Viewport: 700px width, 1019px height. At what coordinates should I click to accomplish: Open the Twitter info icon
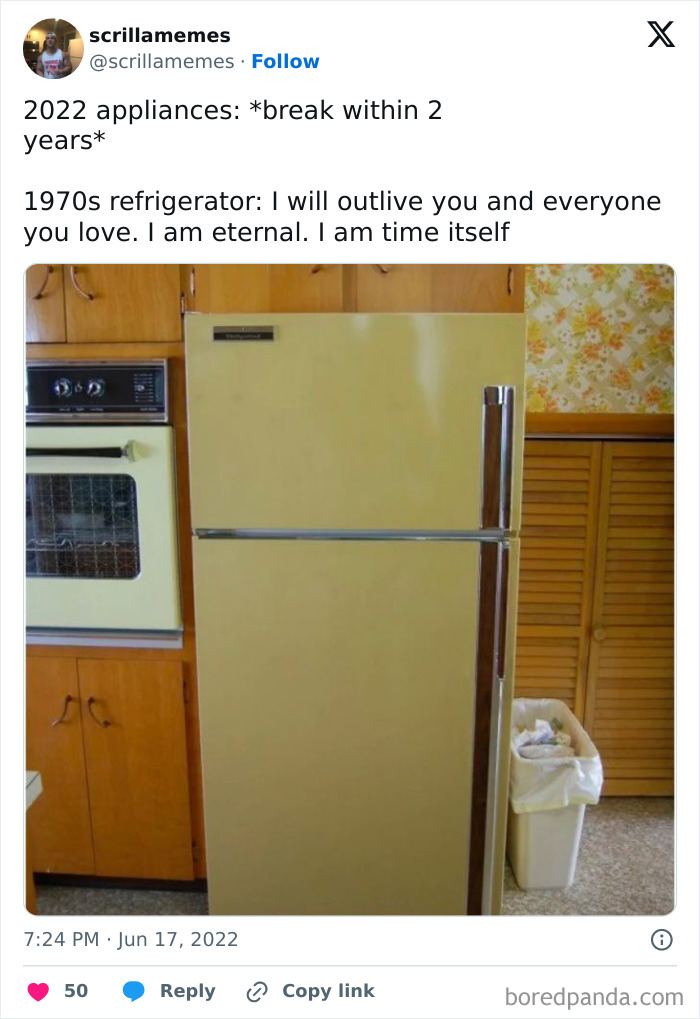click(661, 939)
